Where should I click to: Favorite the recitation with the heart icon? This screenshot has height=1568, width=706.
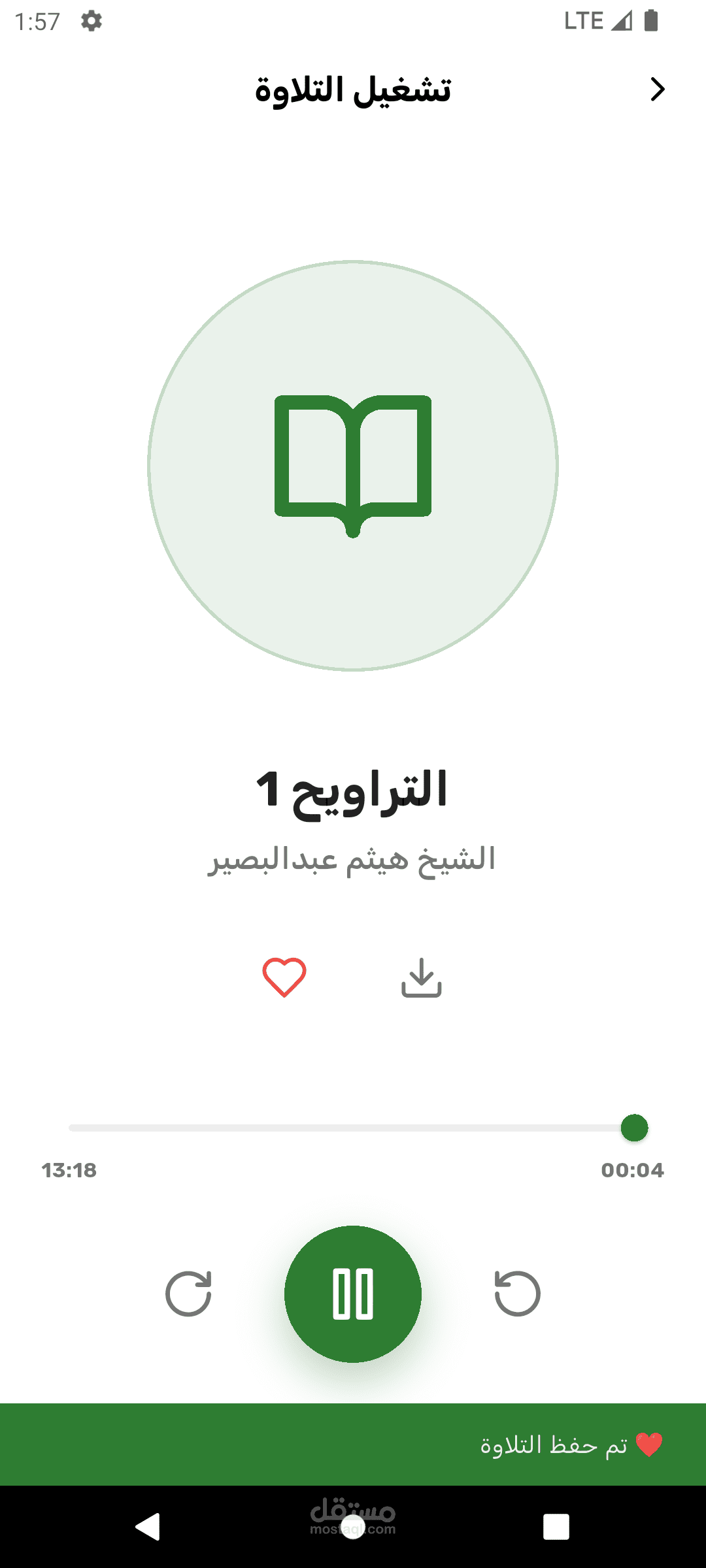pyautogui.click(x=284, y=977)
